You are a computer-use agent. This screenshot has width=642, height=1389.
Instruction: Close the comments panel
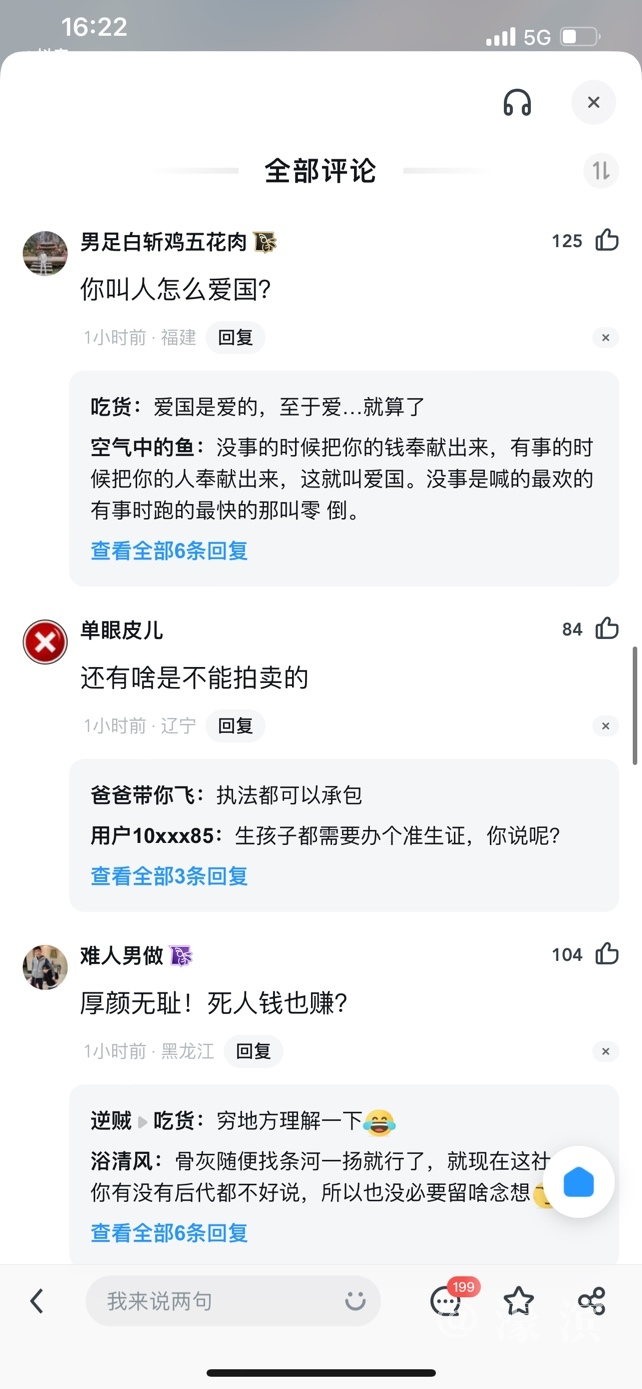point(593,102)
